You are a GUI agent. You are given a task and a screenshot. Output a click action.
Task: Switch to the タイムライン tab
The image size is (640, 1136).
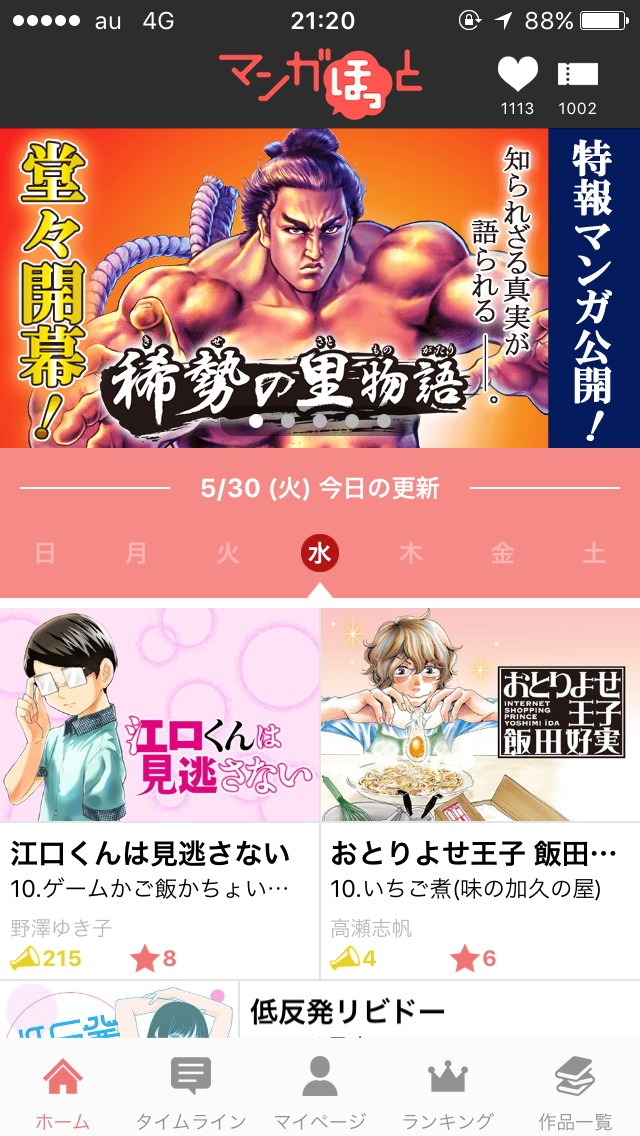(x=190, y=1090)
